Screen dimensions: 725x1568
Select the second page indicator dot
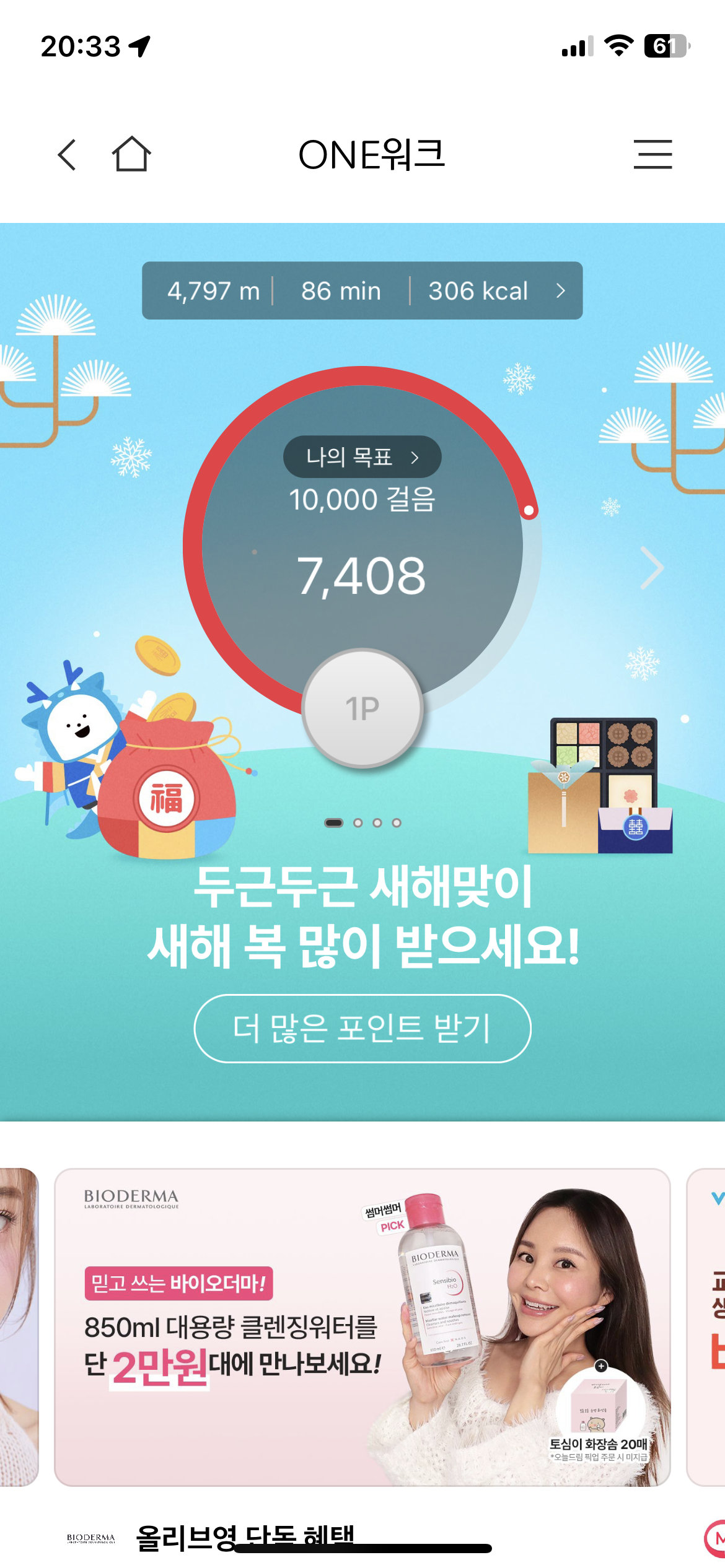pos(358,823)
